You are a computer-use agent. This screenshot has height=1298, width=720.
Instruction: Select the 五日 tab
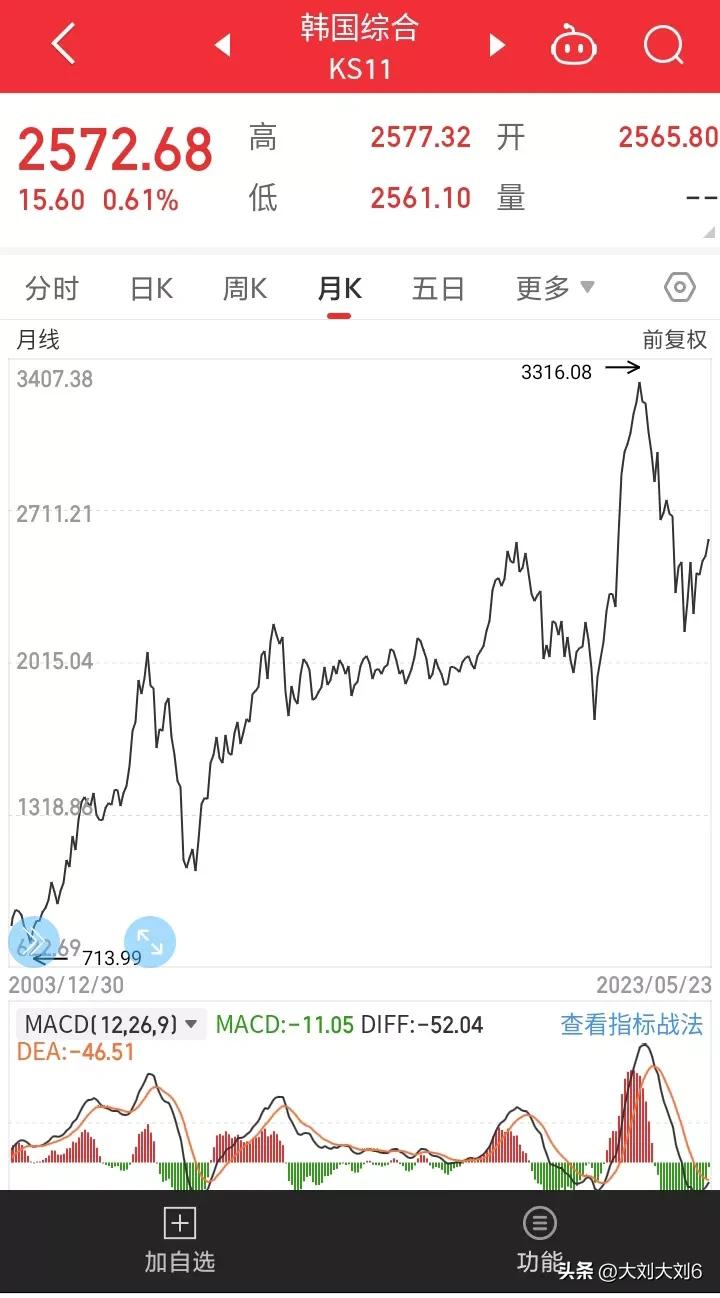coord(437,287)
